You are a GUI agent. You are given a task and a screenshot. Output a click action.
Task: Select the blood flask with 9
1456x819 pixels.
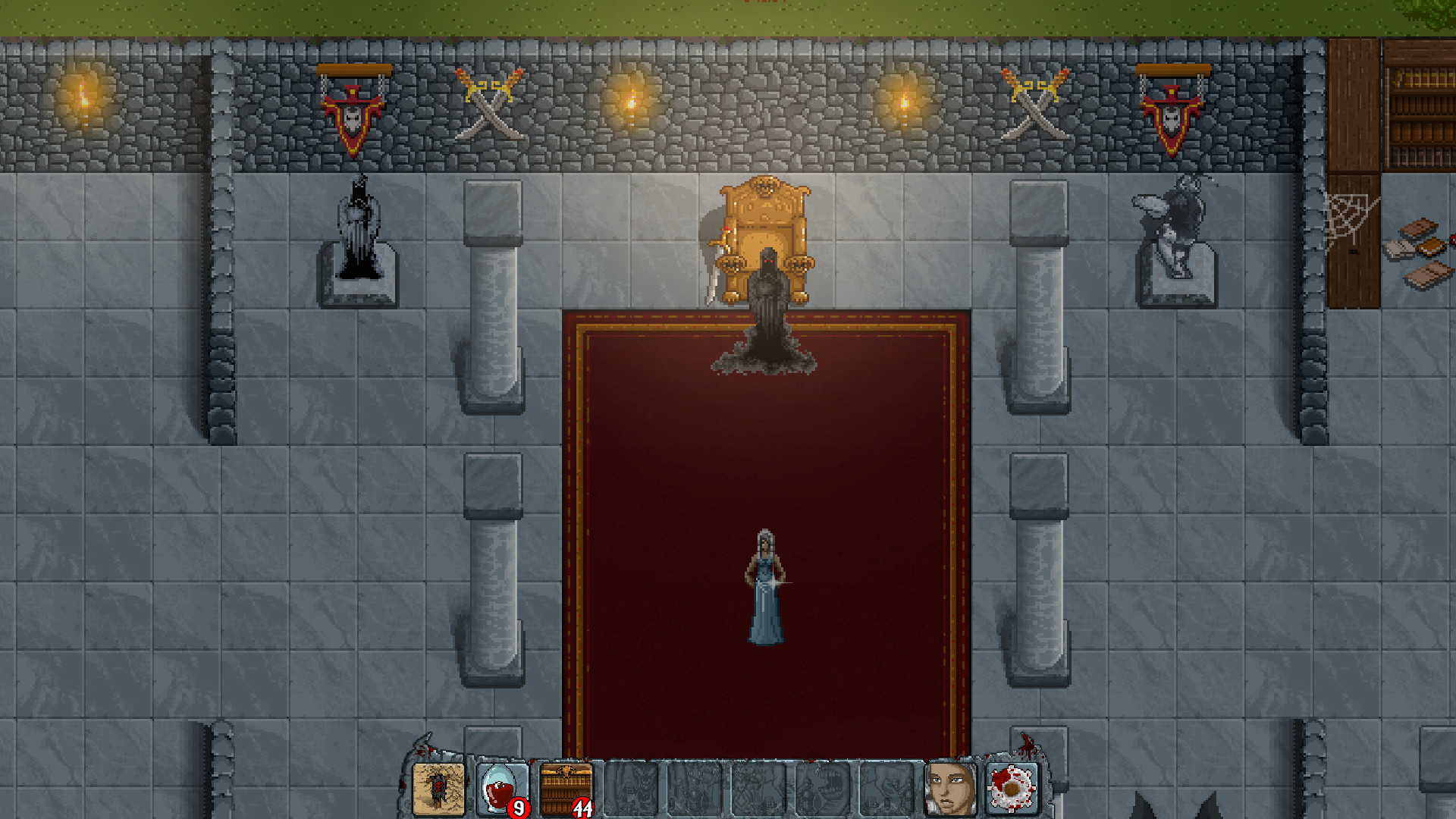click(501, 789)
